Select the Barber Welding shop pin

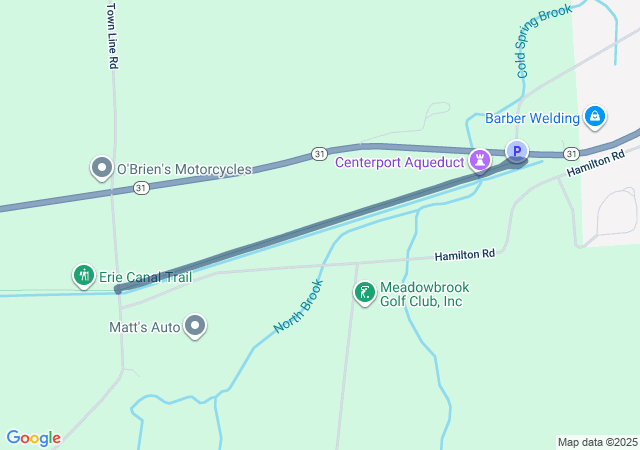(596, 118)
